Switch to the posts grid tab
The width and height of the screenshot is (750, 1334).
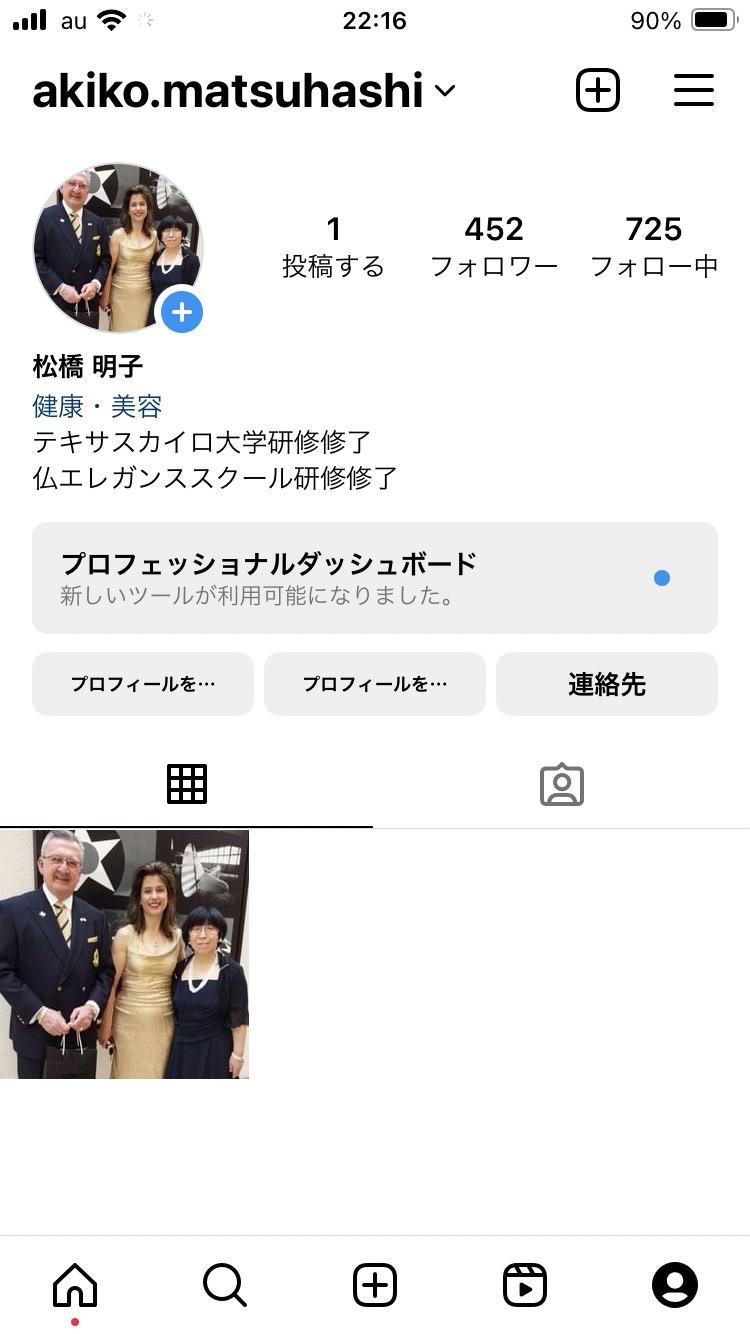point(187,785)
